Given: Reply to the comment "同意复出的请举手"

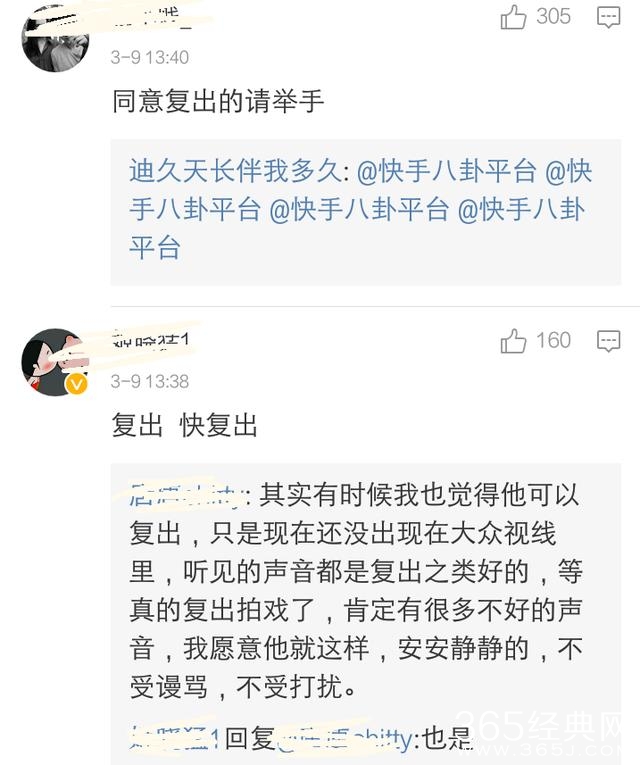Looking at the screenshot, I should (x=608, y=17).
